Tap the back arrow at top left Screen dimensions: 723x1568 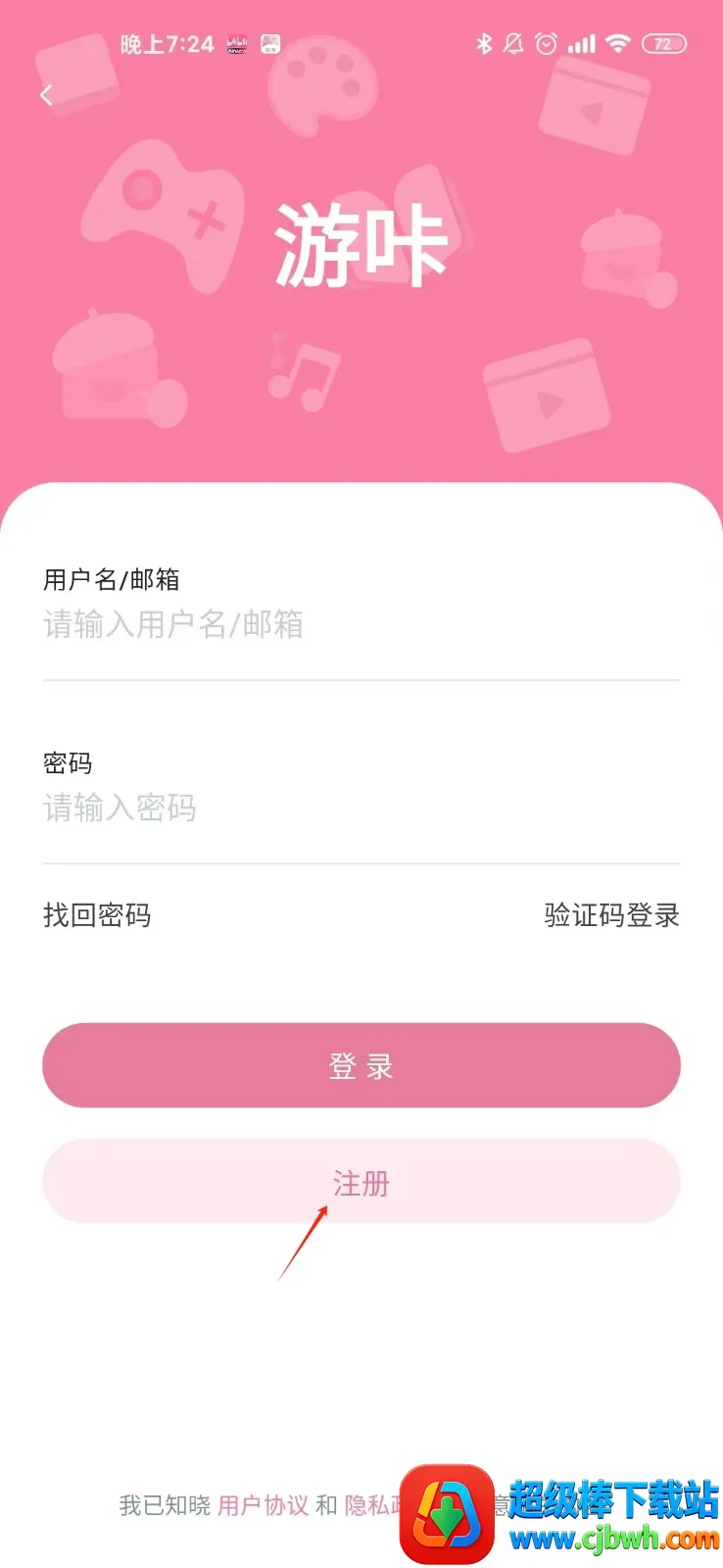pyautogui.click(x=46, y=94)
